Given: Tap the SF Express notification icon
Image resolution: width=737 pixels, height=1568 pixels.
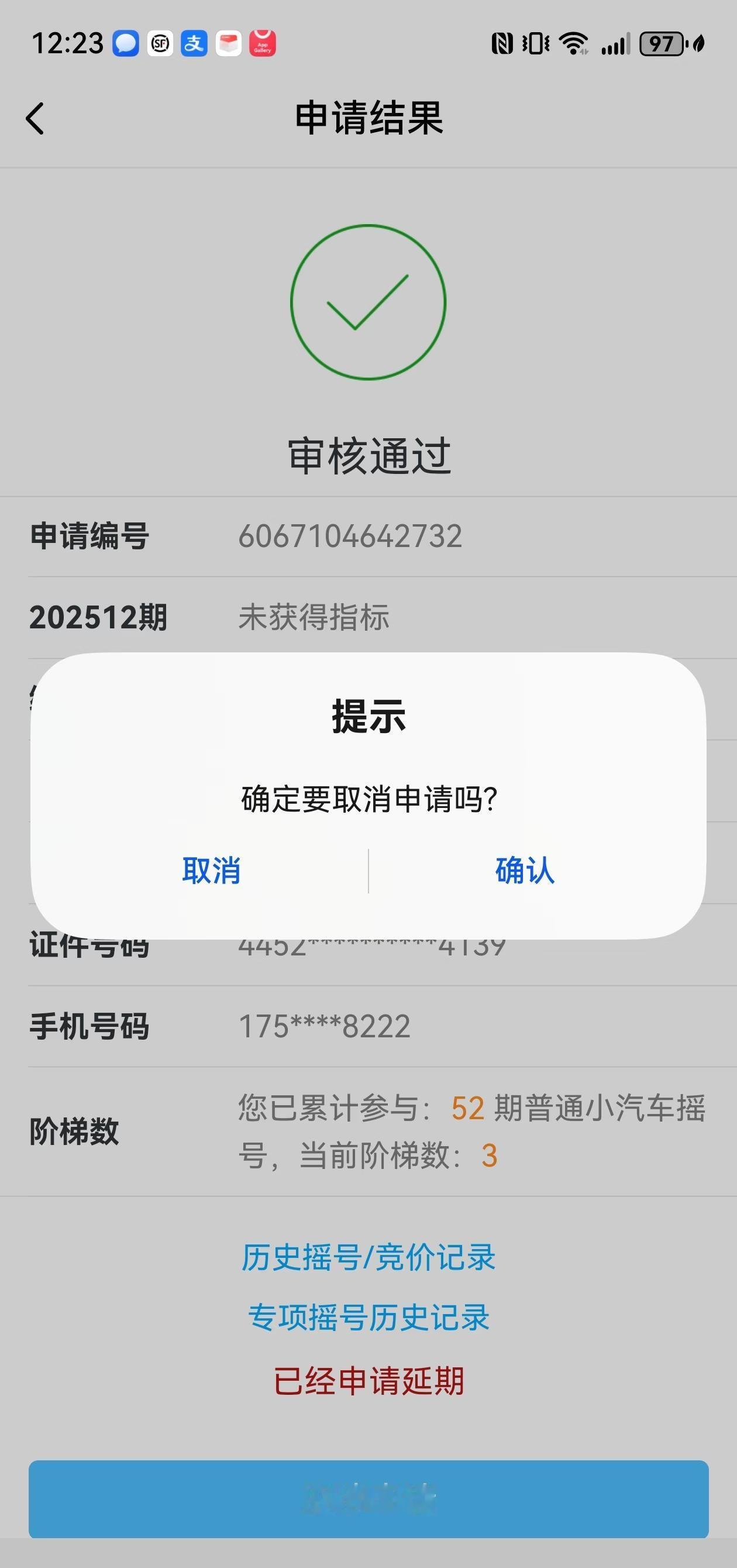Looking at the screenshot, I should click(160, 44).
